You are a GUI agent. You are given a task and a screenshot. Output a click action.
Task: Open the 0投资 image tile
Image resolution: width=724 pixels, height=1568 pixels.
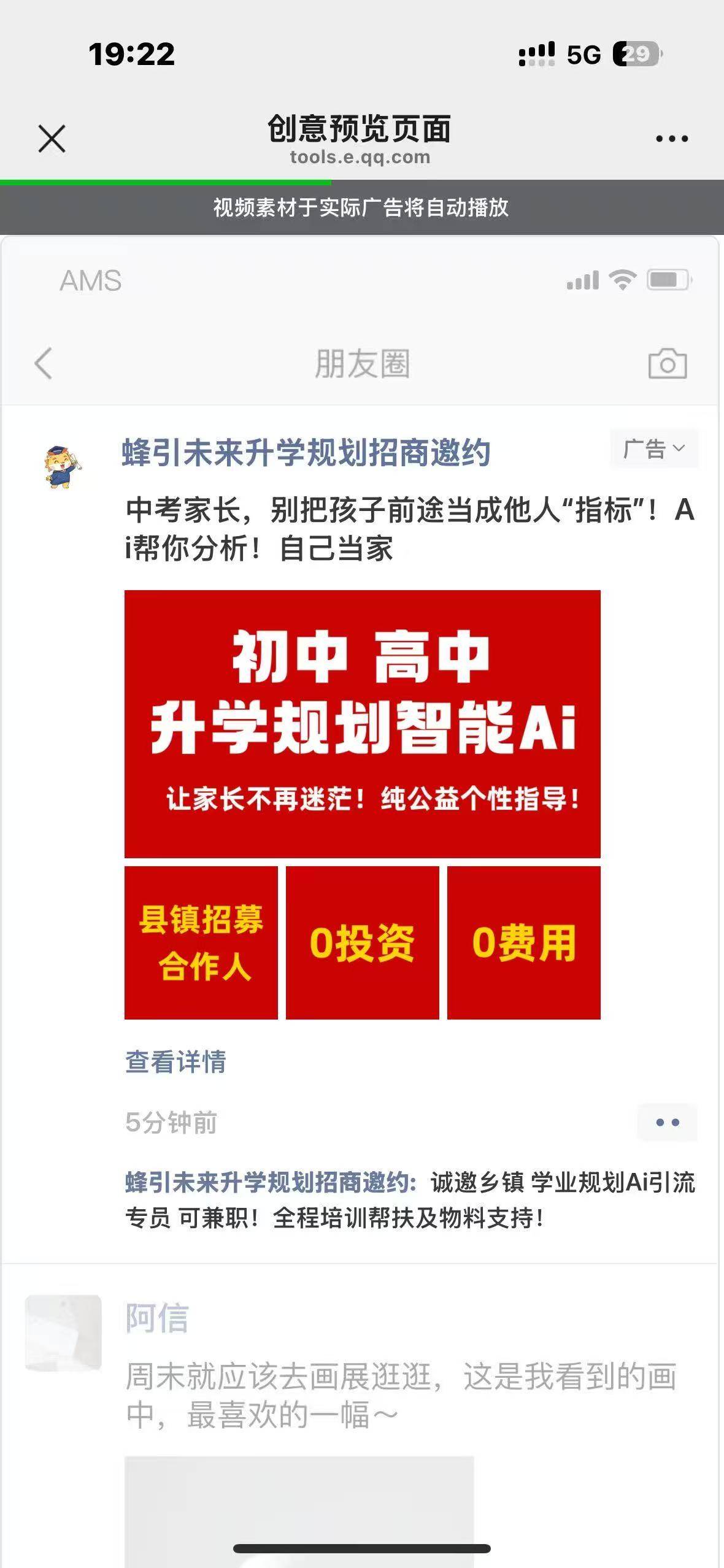(x=362, y=943)
